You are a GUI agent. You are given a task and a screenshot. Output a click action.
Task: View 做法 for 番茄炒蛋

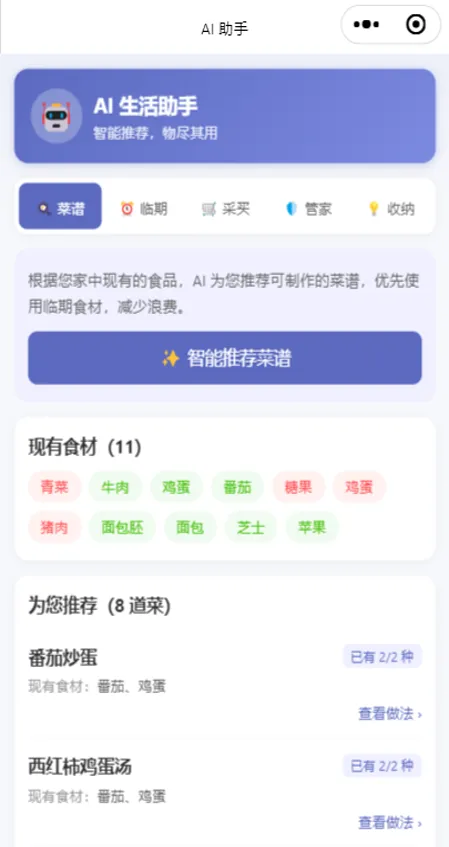(x=390, y=714)
